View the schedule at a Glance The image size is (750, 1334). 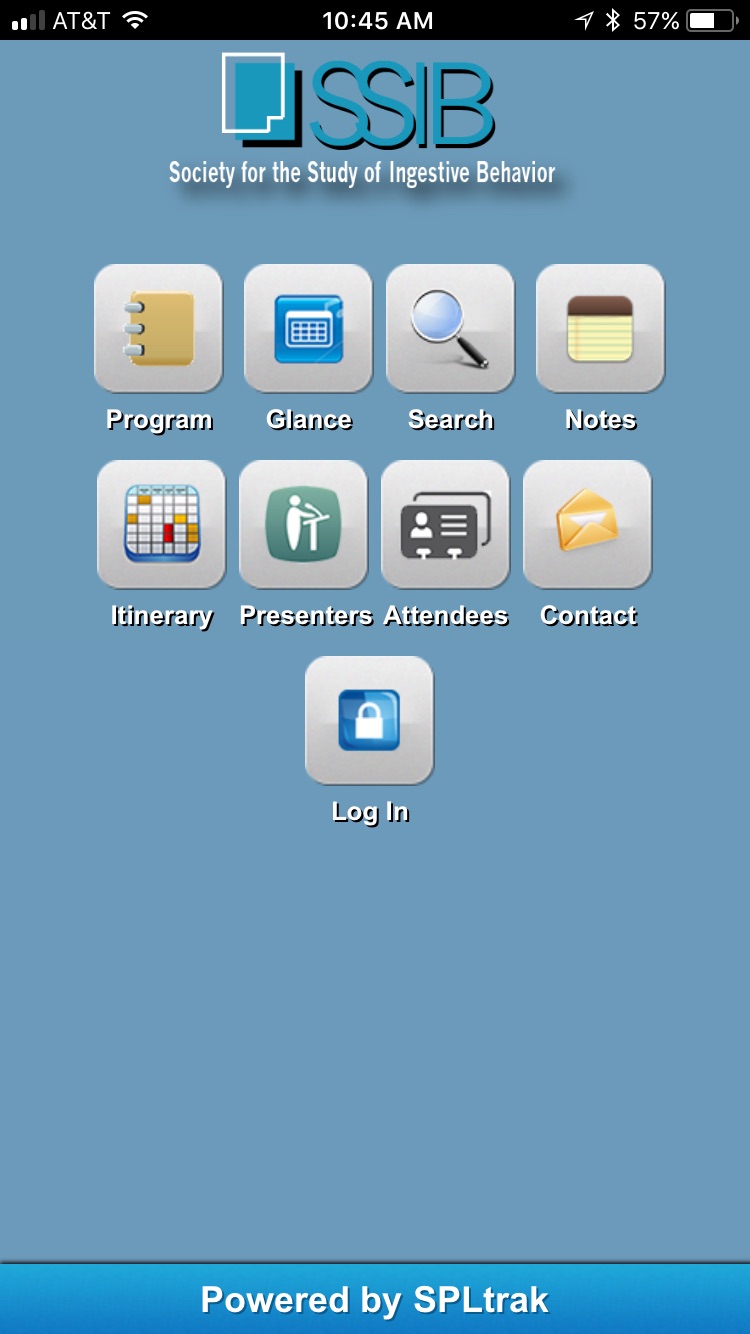point(308,328)
